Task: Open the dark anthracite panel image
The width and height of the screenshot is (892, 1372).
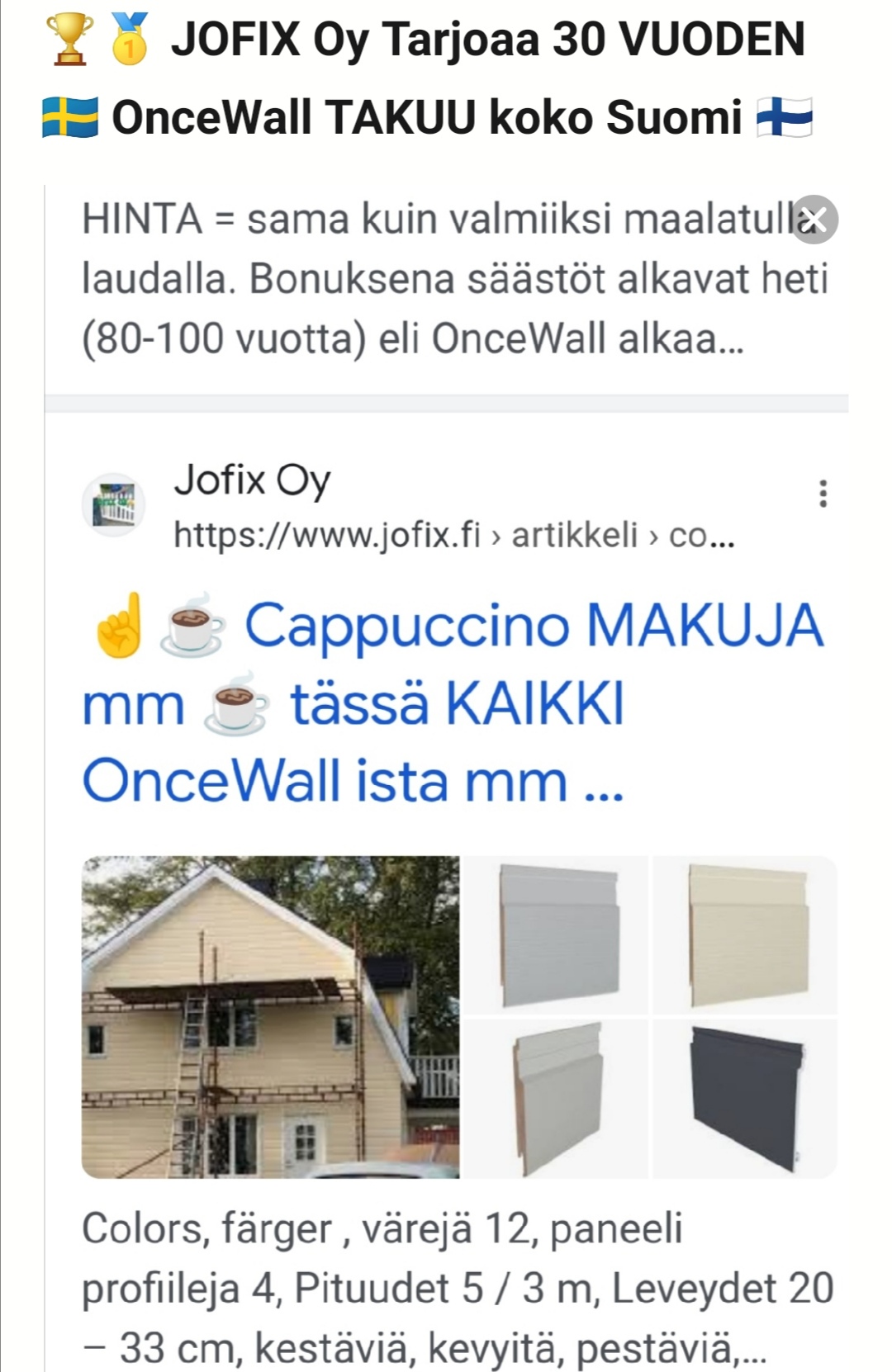Action: point(745,1097)
